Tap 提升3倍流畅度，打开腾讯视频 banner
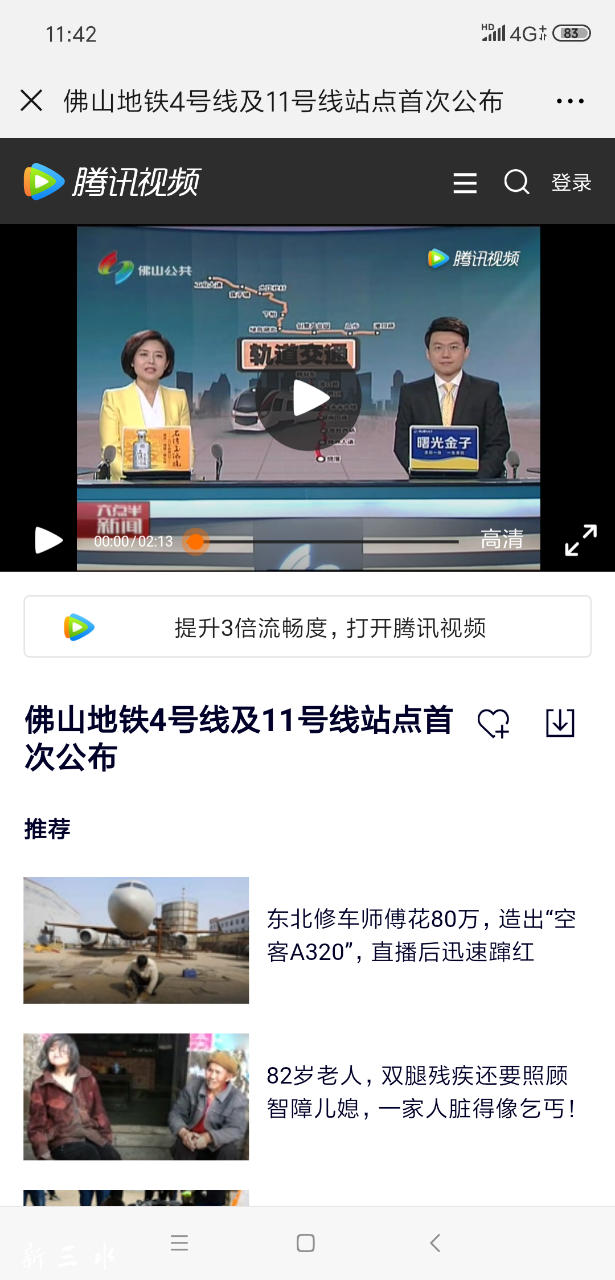This screenshot has height=1280, width=615. click(x=307, y=627)
